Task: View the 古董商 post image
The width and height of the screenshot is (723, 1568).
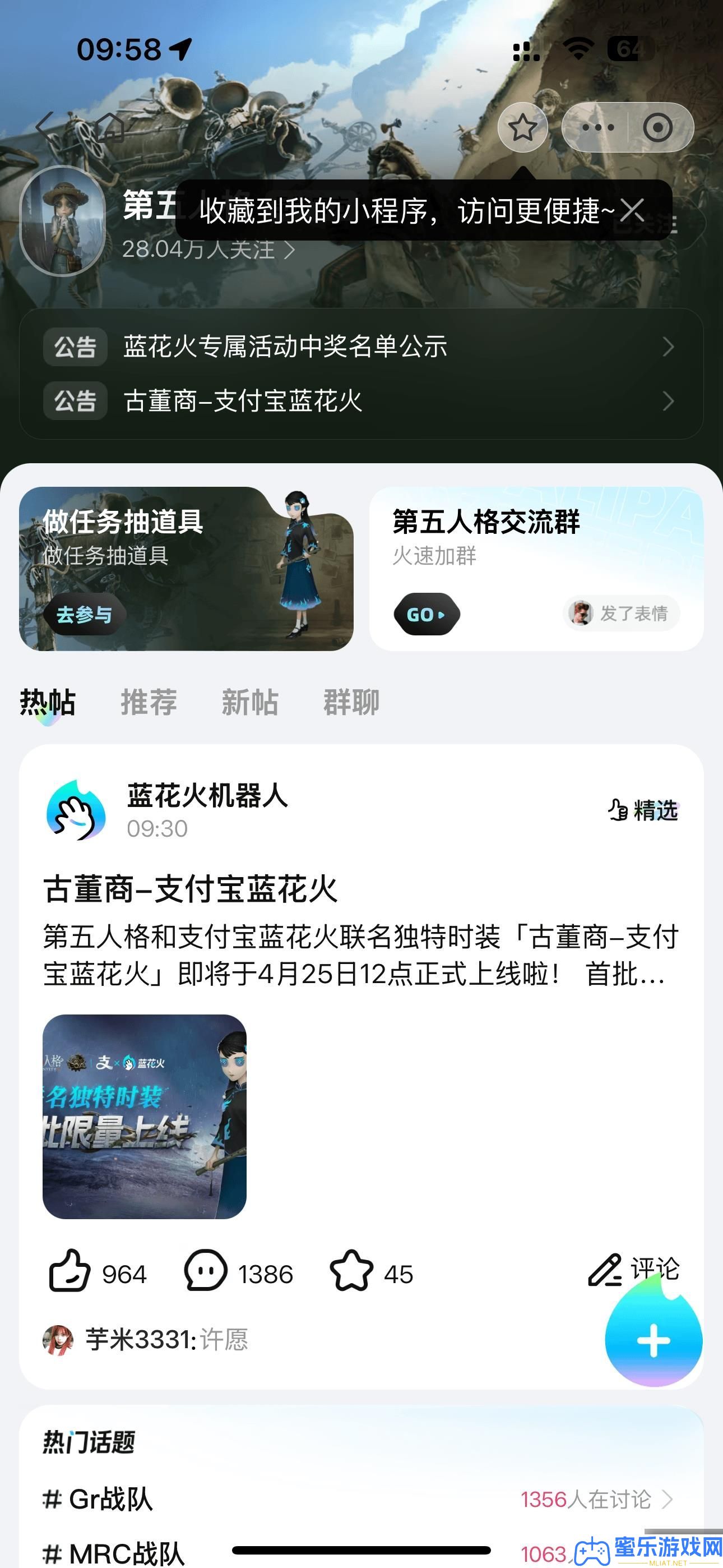Action: pyautogui.click(x=145, y=1117)
